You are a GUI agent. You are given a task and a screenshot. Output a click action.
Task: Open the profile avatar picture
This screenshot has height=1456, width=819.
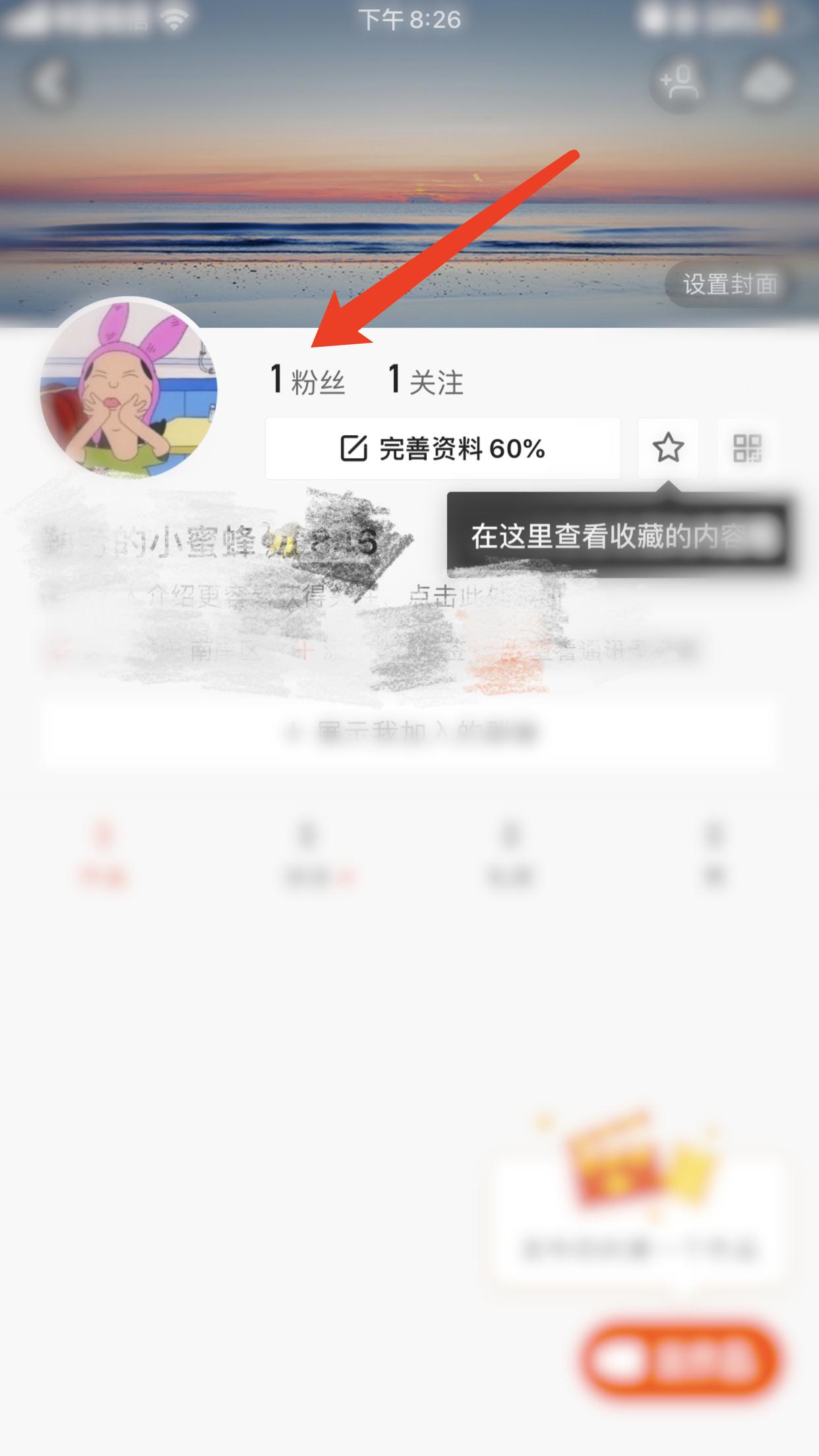[129, 389]
